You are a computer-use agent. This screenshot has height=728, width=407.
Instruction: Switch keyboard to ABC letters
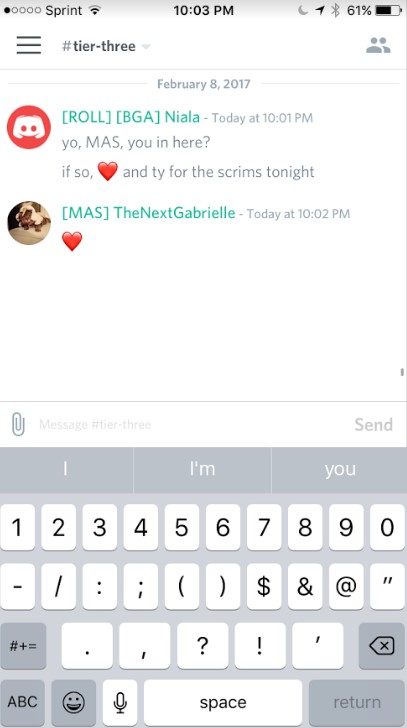pos(22,702)
